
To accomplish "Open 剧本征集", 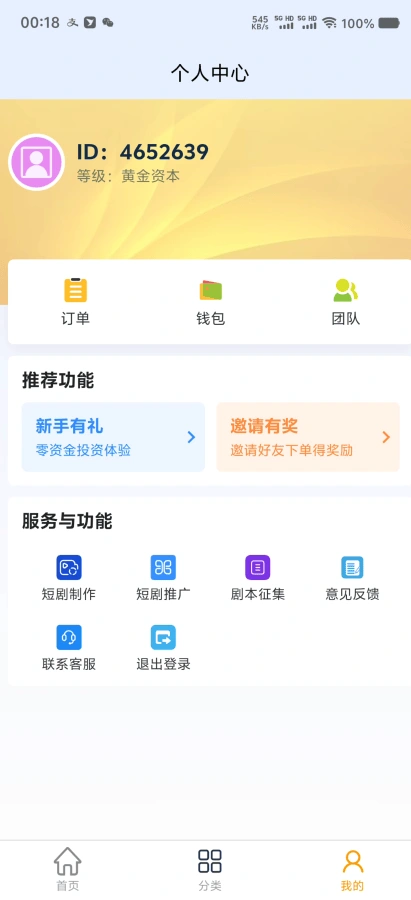I will click(258, 578).
